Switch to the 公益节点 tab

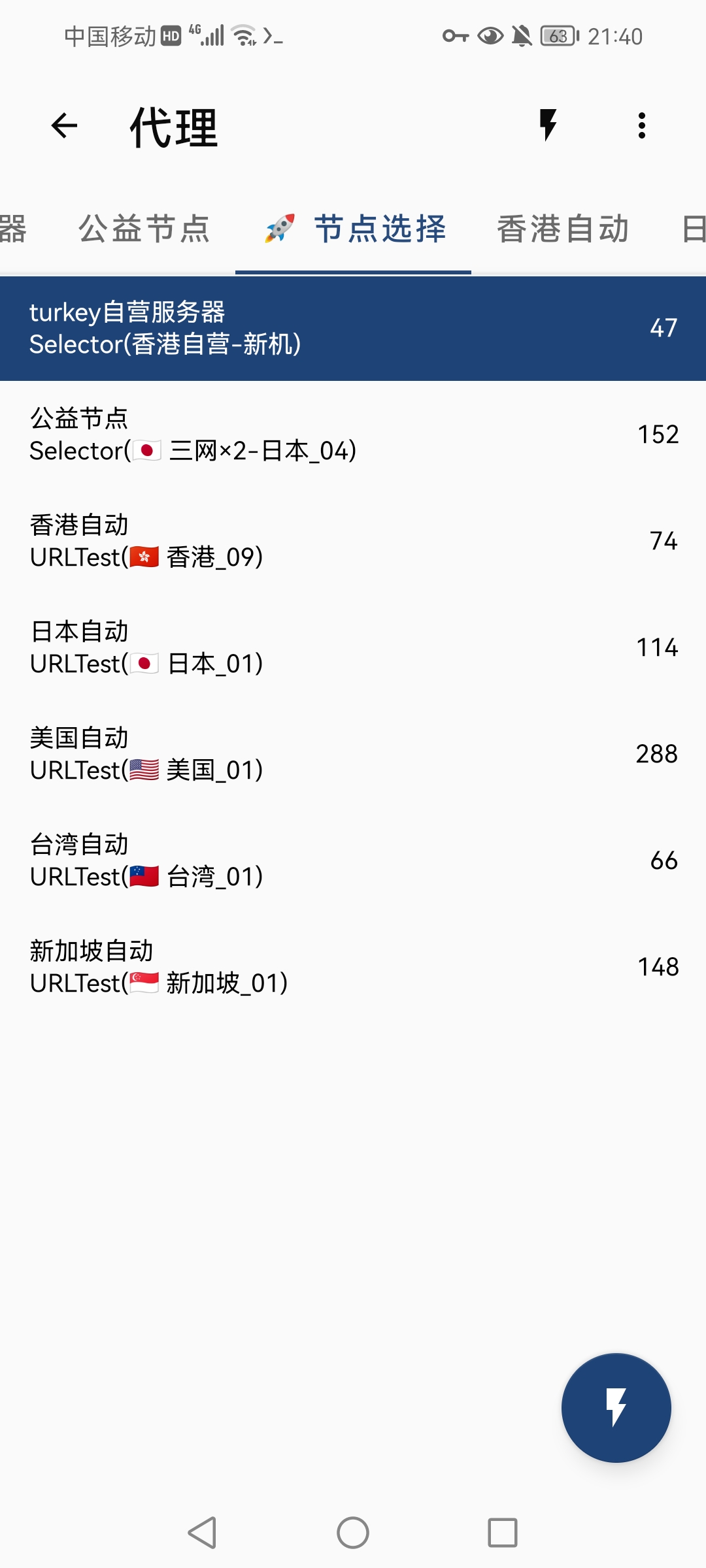[x=144, y=229]
